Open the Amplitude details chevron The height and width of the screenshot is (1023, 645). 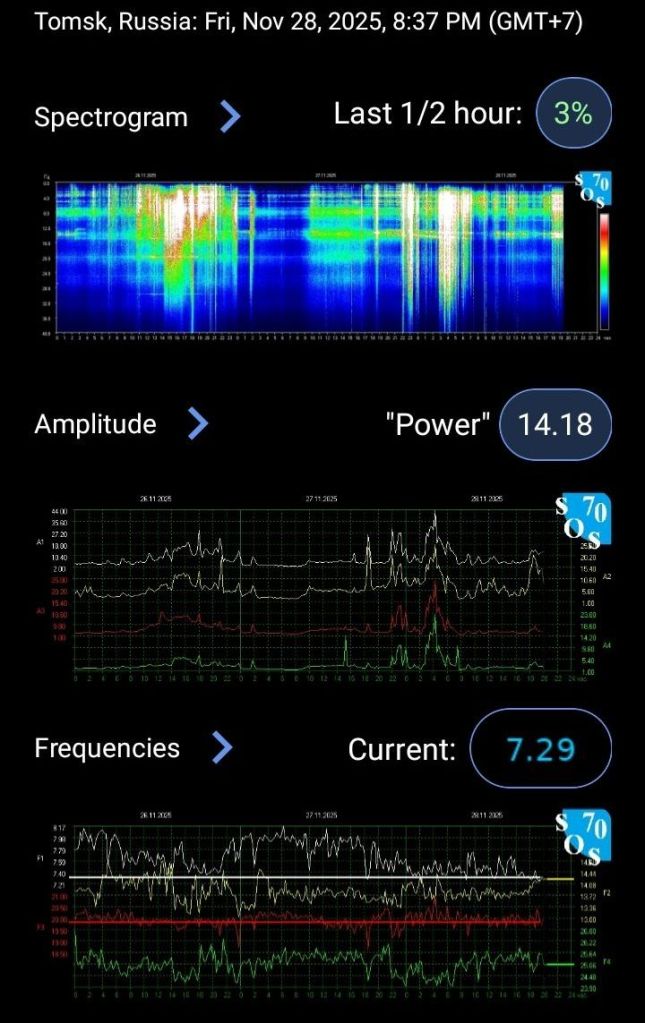[198, 424]
